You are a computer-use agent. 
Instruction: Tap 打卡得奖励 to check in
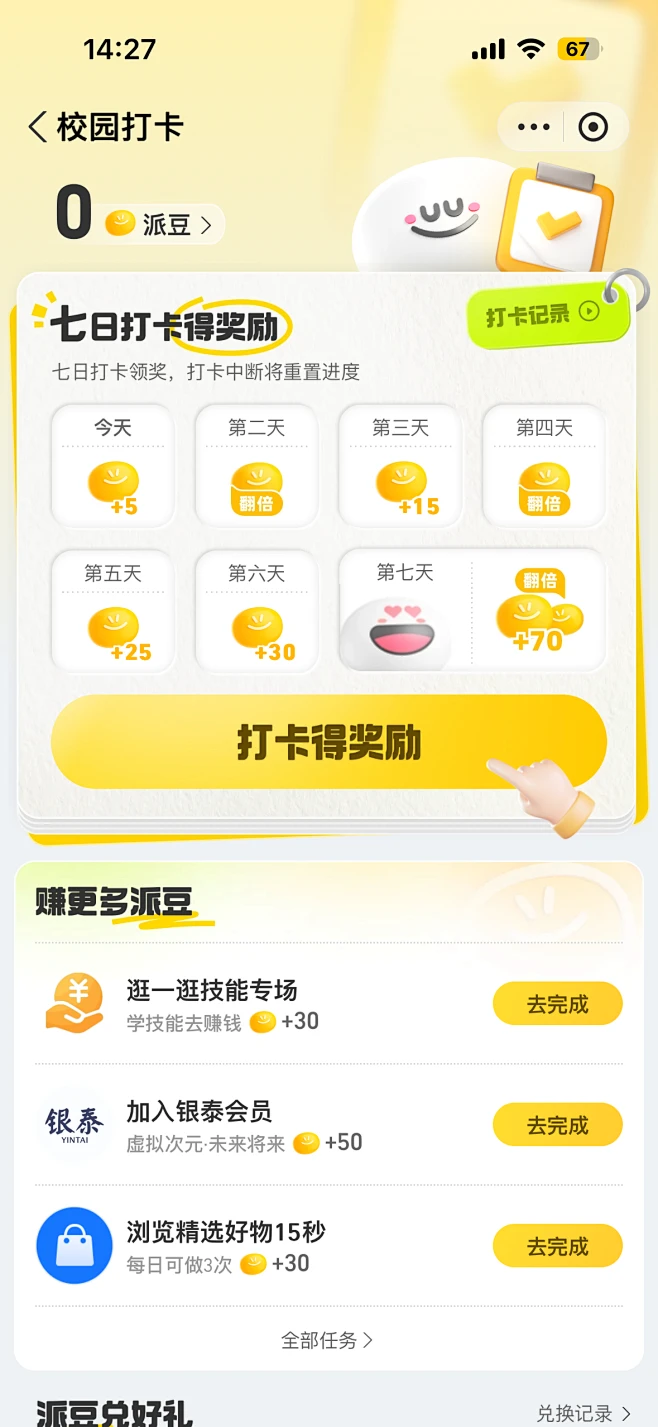coord(329,742)
